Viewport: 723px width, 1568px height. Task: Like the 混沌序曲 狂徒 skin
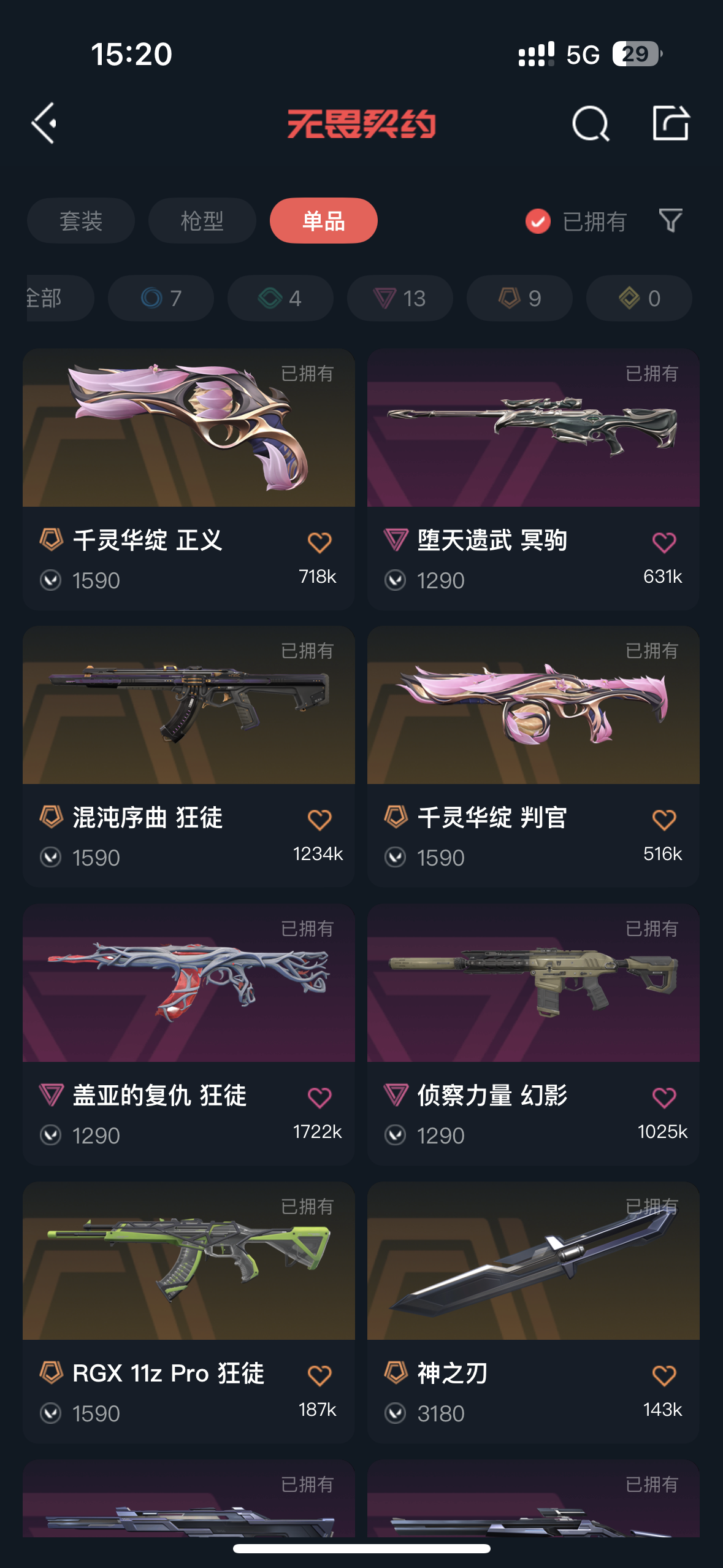(x=319, y=820)
